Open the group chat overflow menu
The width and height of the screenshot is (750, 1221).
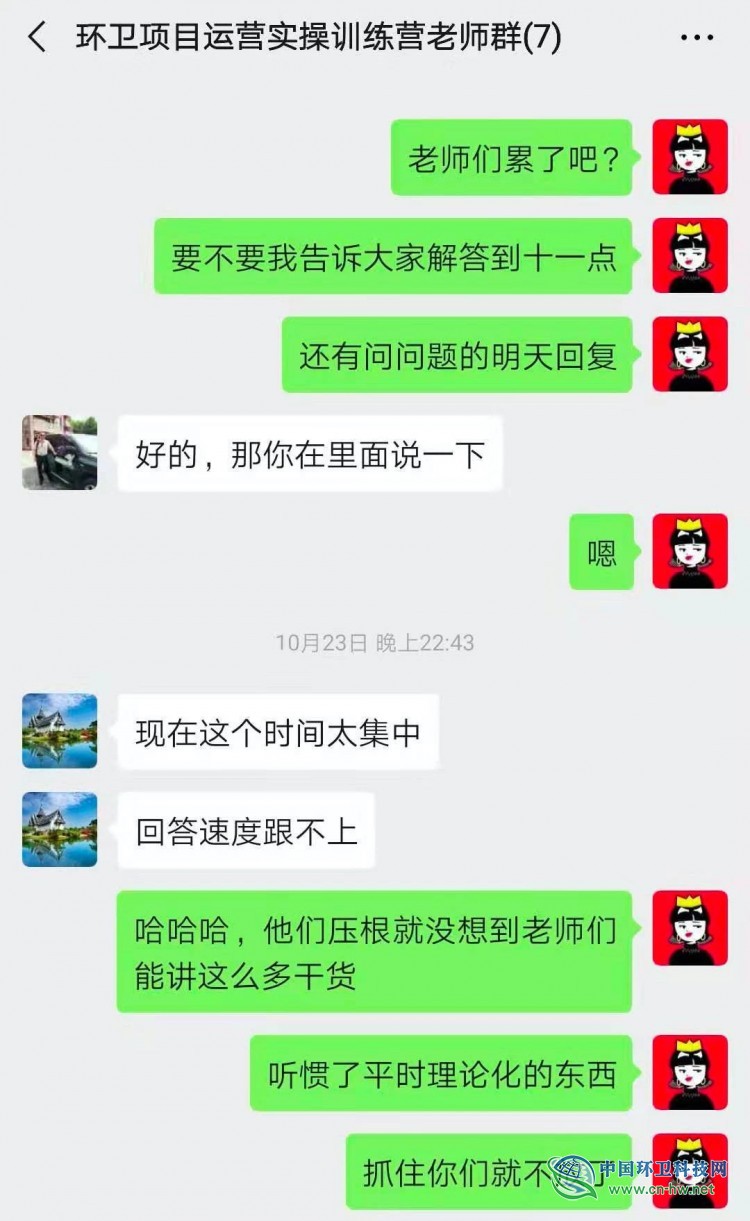click(696, 38)
